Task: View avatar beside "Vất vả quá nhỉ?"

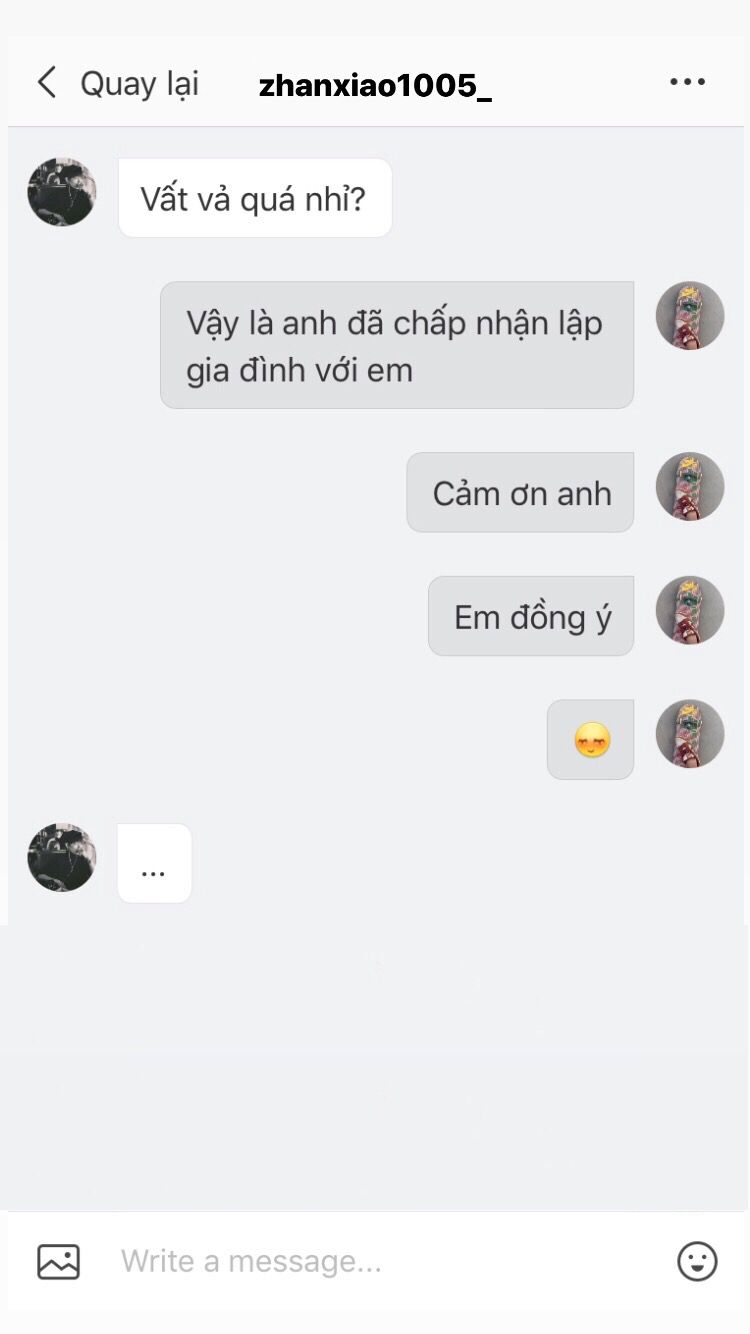Action: (x=62, y=192)
